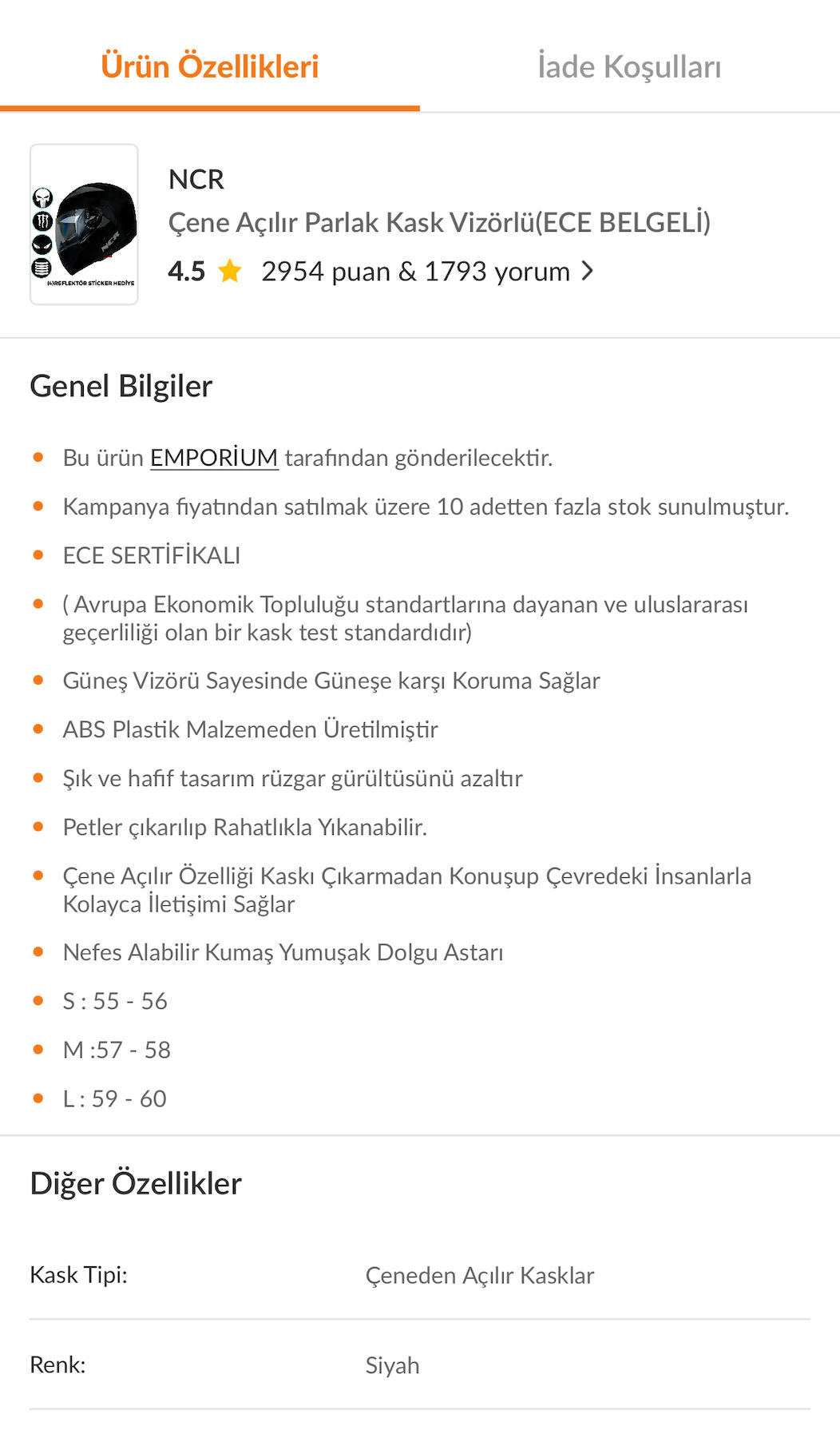Open the EMPORİUM seller link
This screenshot has width=840, height=1438.
(x=214, y=458)
